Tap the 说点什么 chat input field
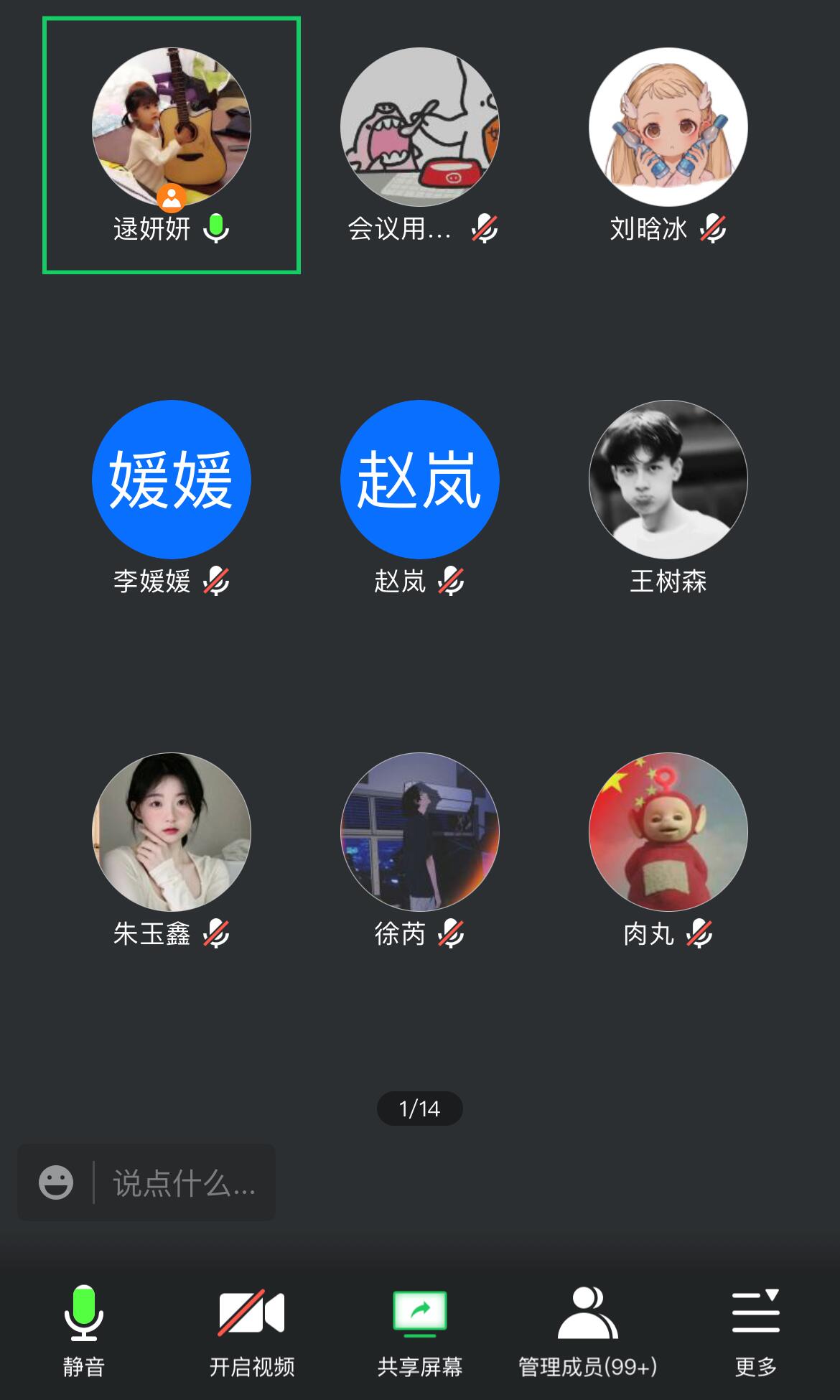Image resolution: width=840 pixels, height=1400 pixels. [x=184, y=1182]
